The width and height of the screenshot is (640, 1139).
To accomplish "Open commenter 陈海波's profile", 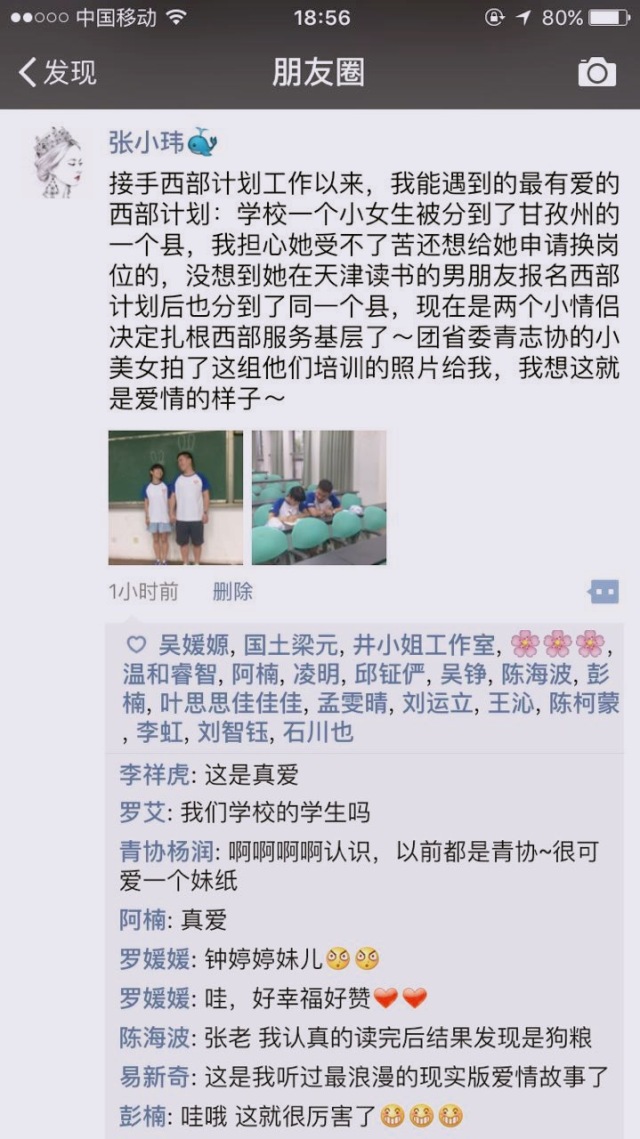I will [154, 1038].
